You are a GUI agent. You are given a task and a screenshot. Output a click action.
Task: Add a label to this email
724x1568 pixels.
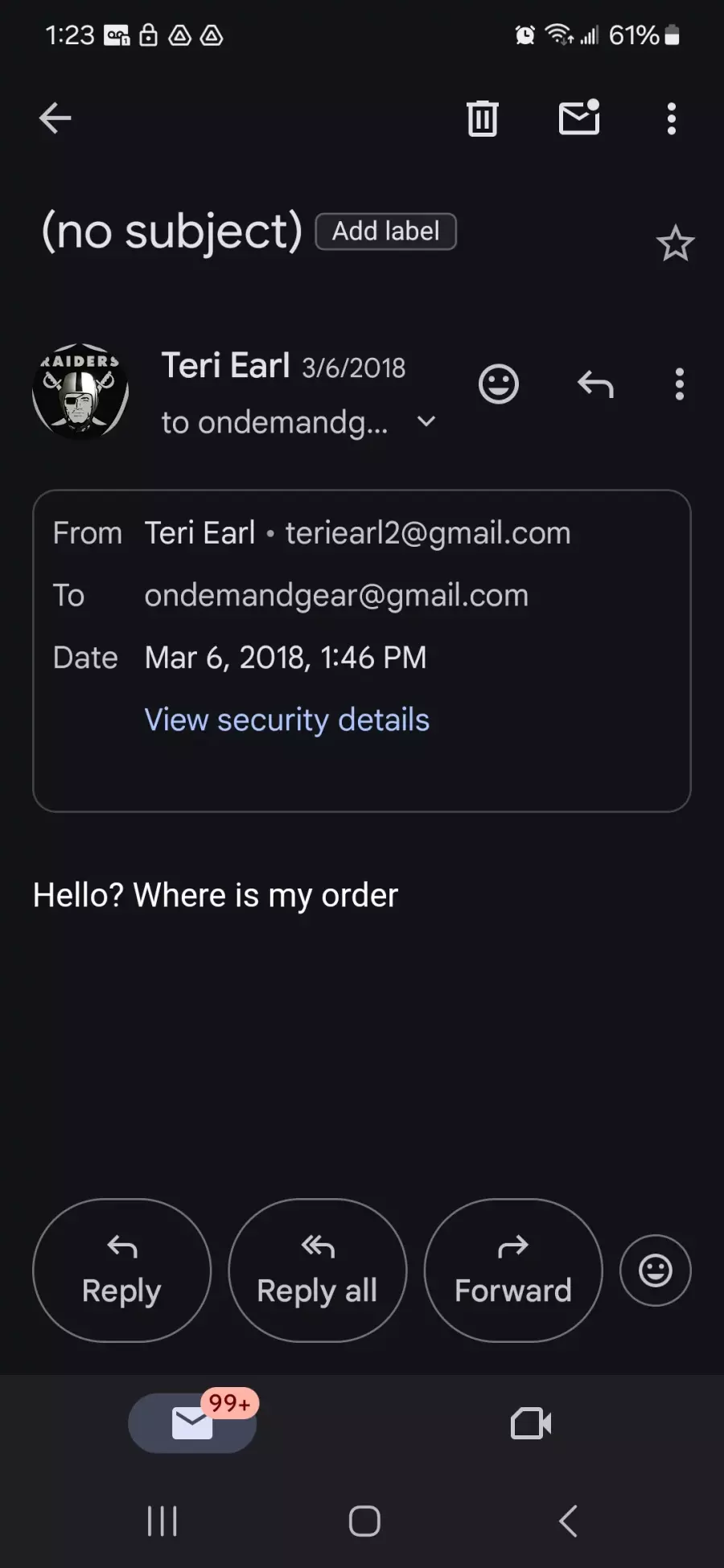point(386,232)
